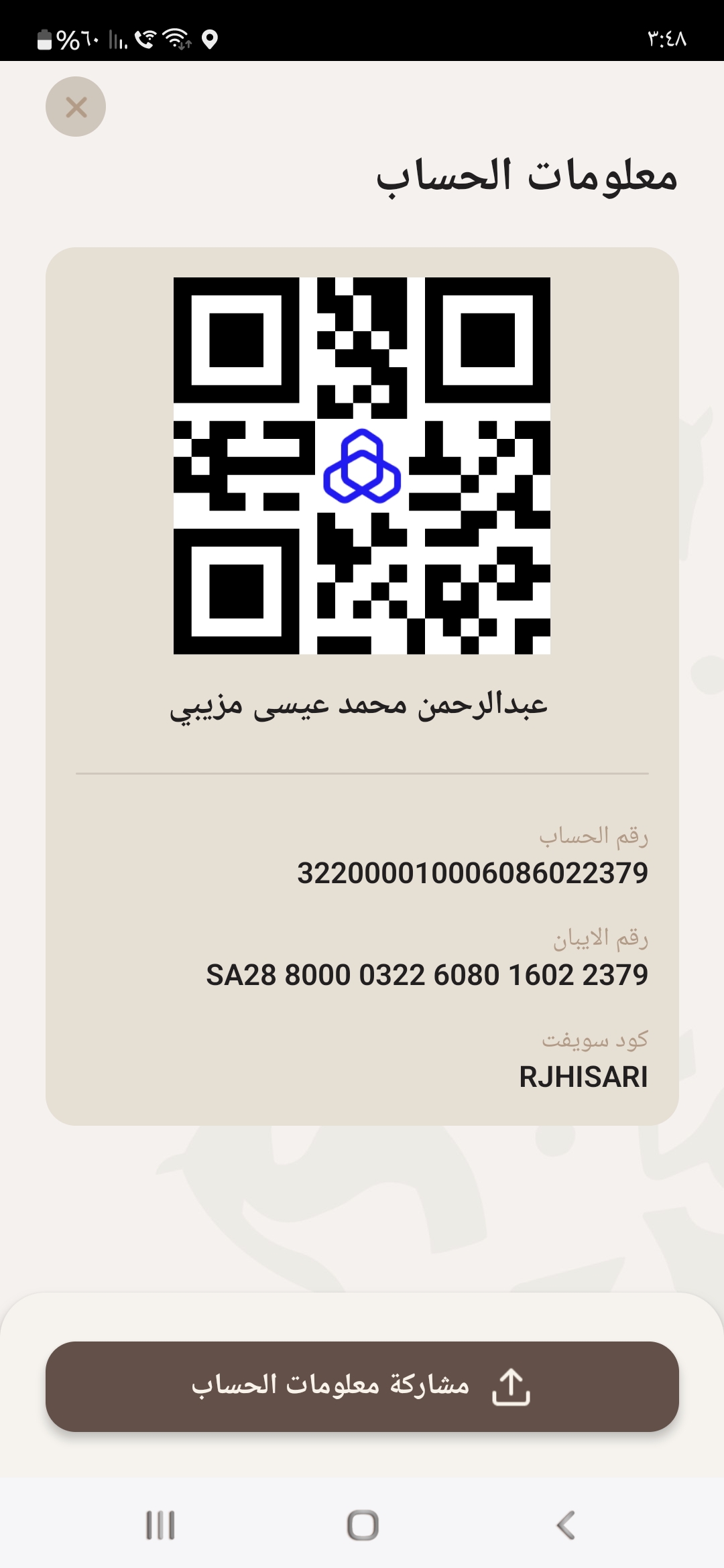Close the account information screen
724x1568 pixels.
pyautogui.click(x=76, y=107)
